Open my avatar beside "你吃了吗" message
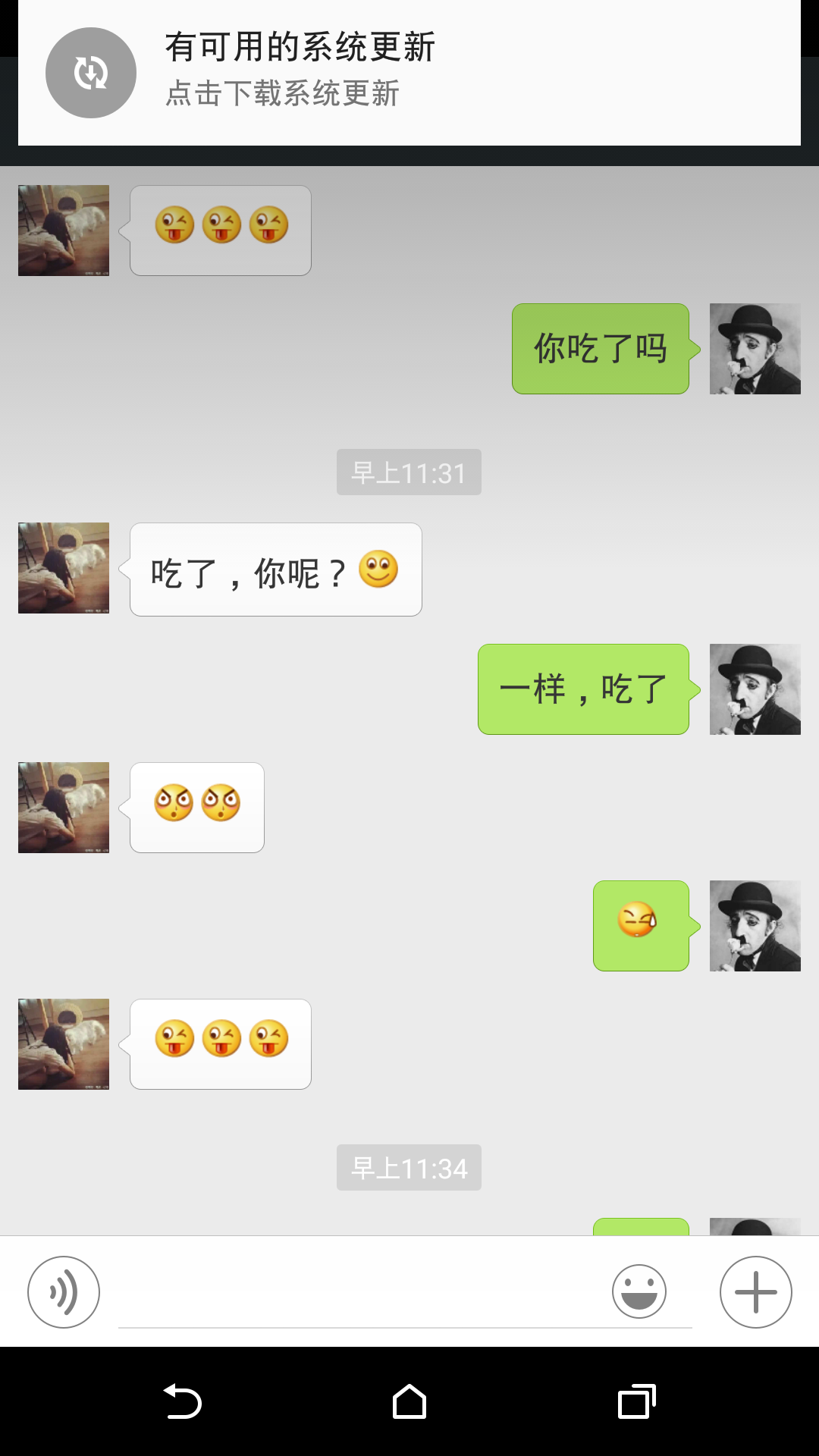 [755, 349]
